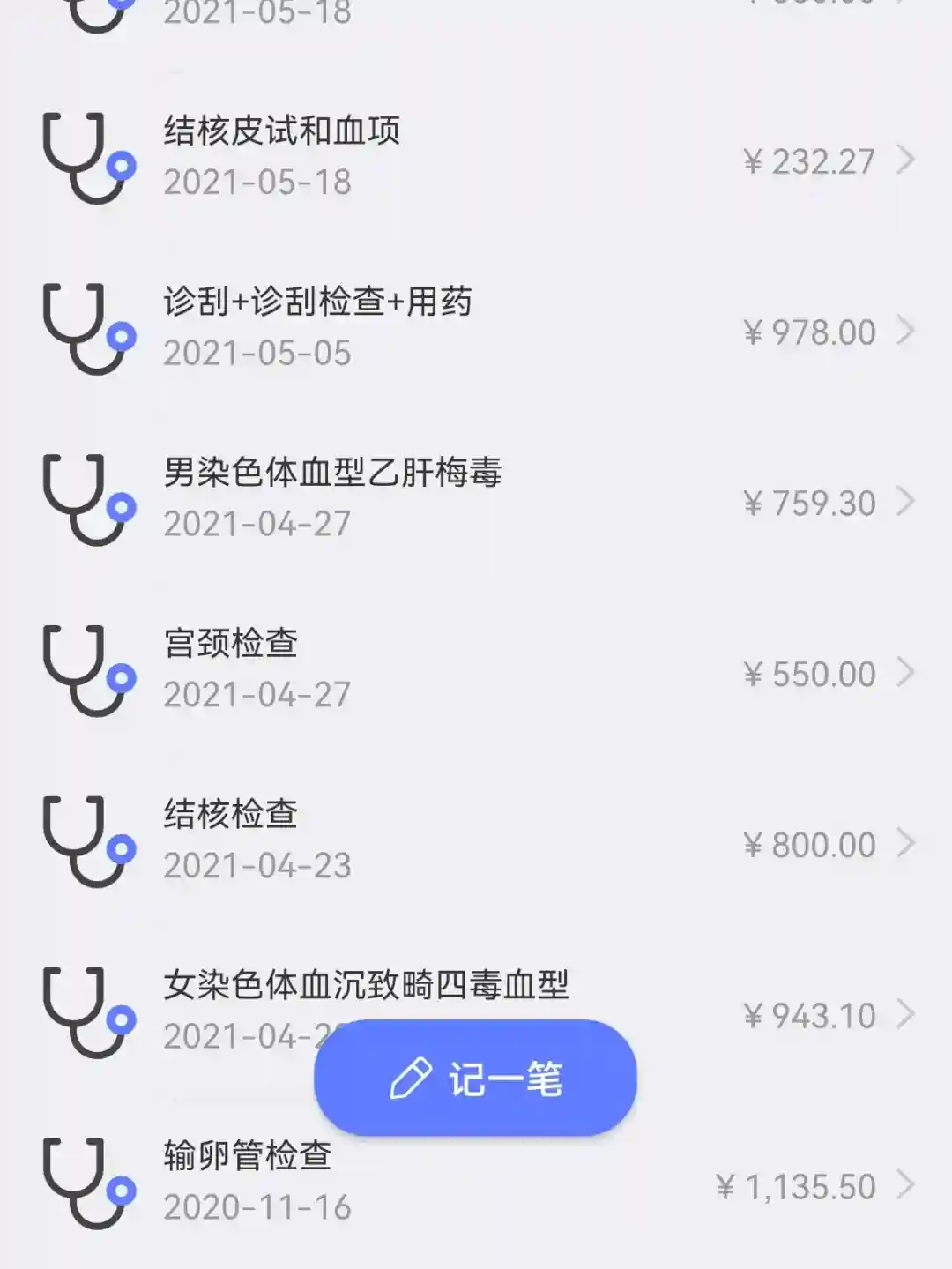Open the 结核检查 record for ¥800.00
Image resolution: width=952 pixels, height=1269 pixels.
pos(476,841)
